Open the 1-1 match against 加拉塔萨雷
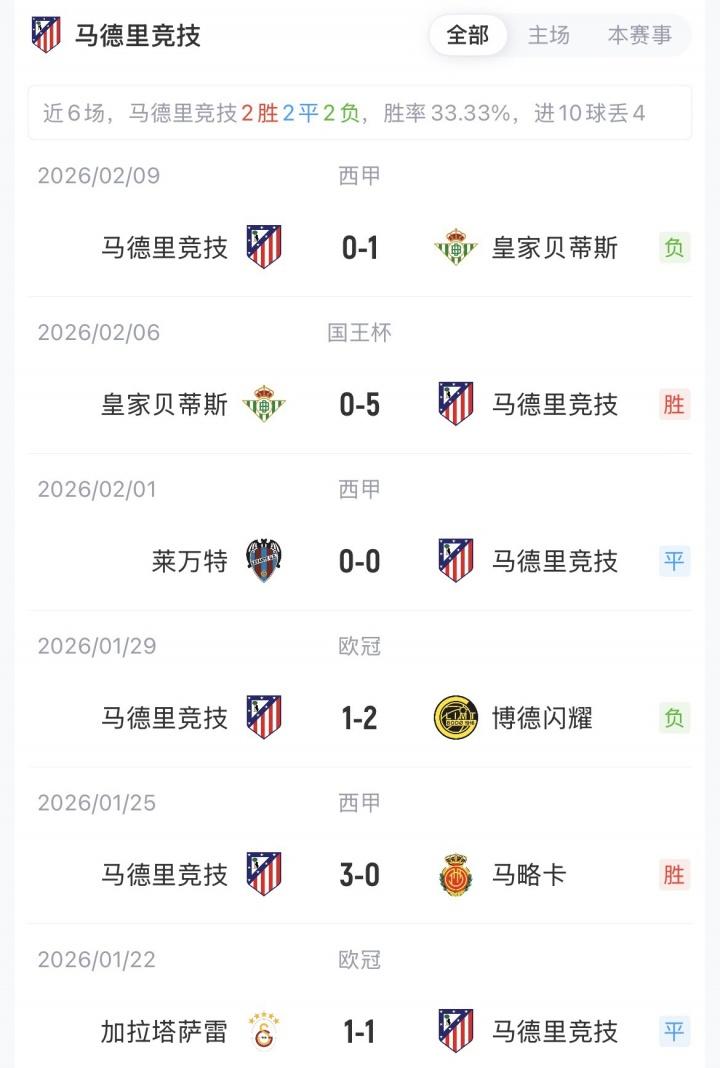720x1068 pixels. 360,1031
